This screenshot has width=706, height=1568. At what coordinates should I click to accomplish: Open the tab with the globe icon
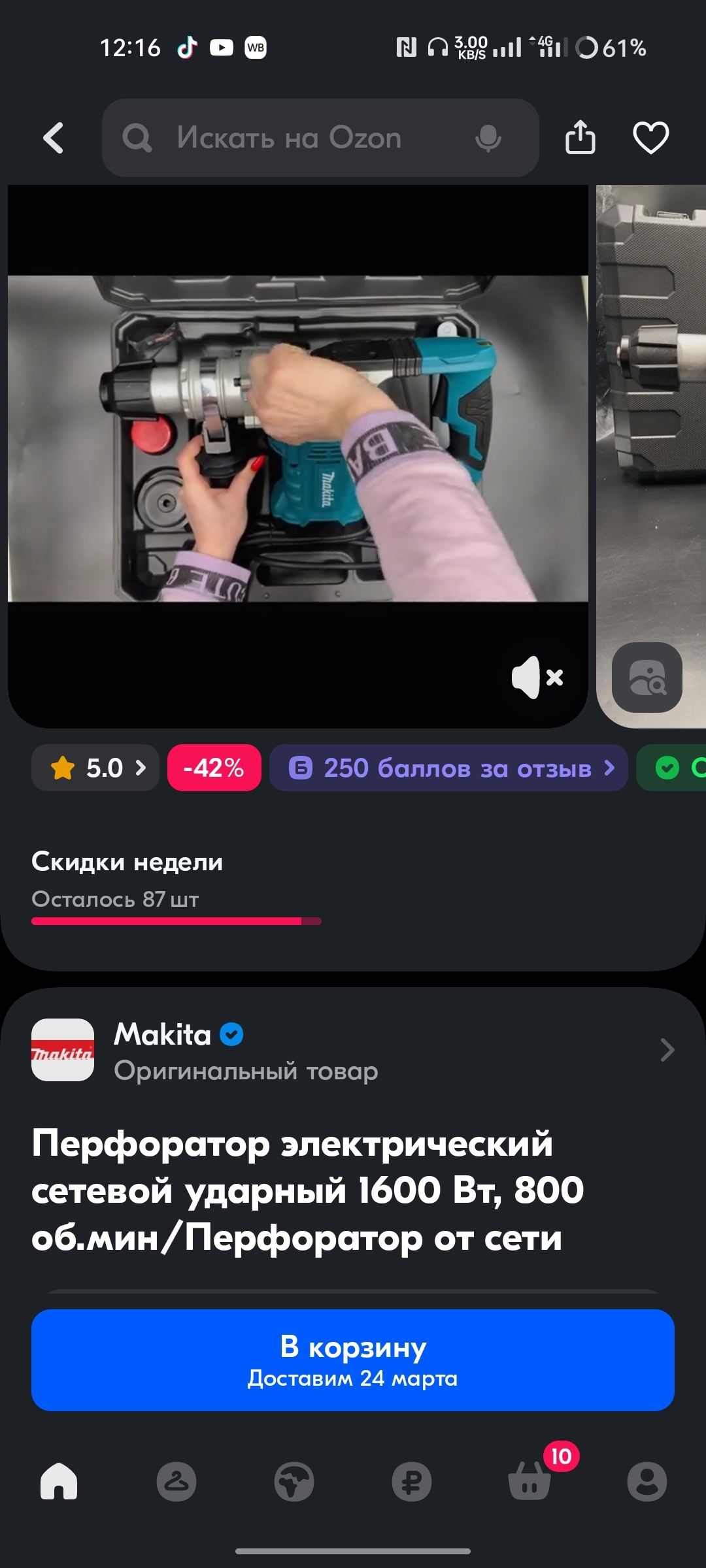(294, 1481)
